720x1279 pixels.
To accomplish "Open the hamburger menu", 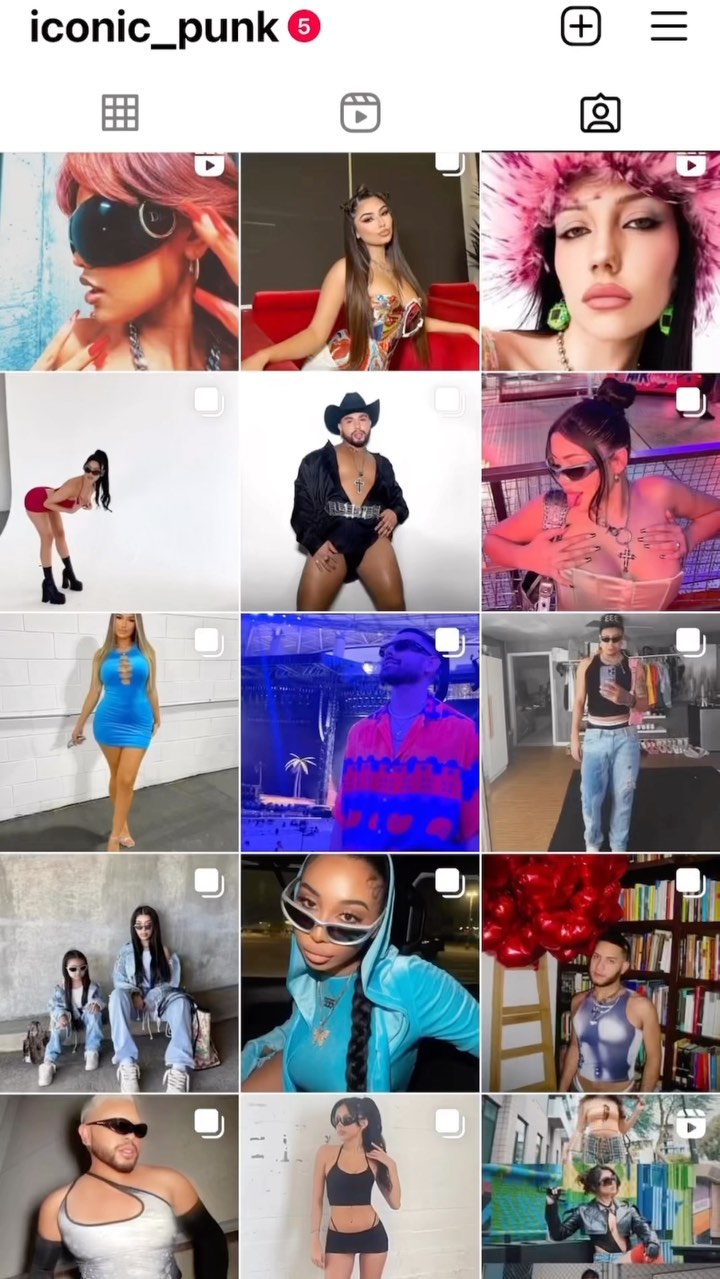I will tap(669, 26).
